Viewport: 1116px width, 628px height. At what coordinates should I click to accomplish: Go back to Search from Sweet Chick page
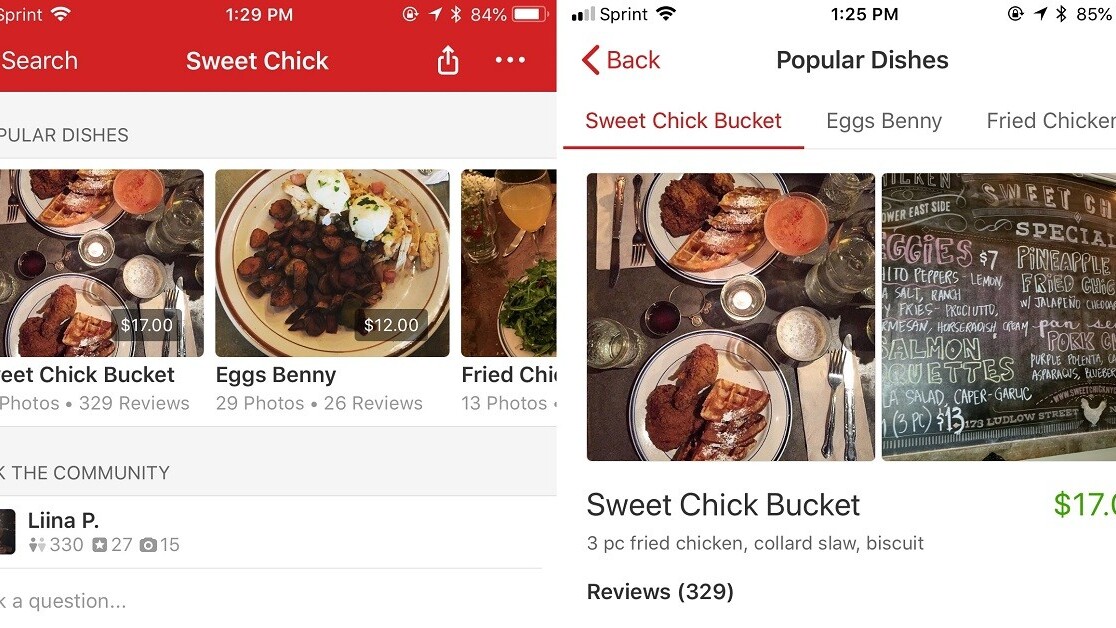[38, 61]
